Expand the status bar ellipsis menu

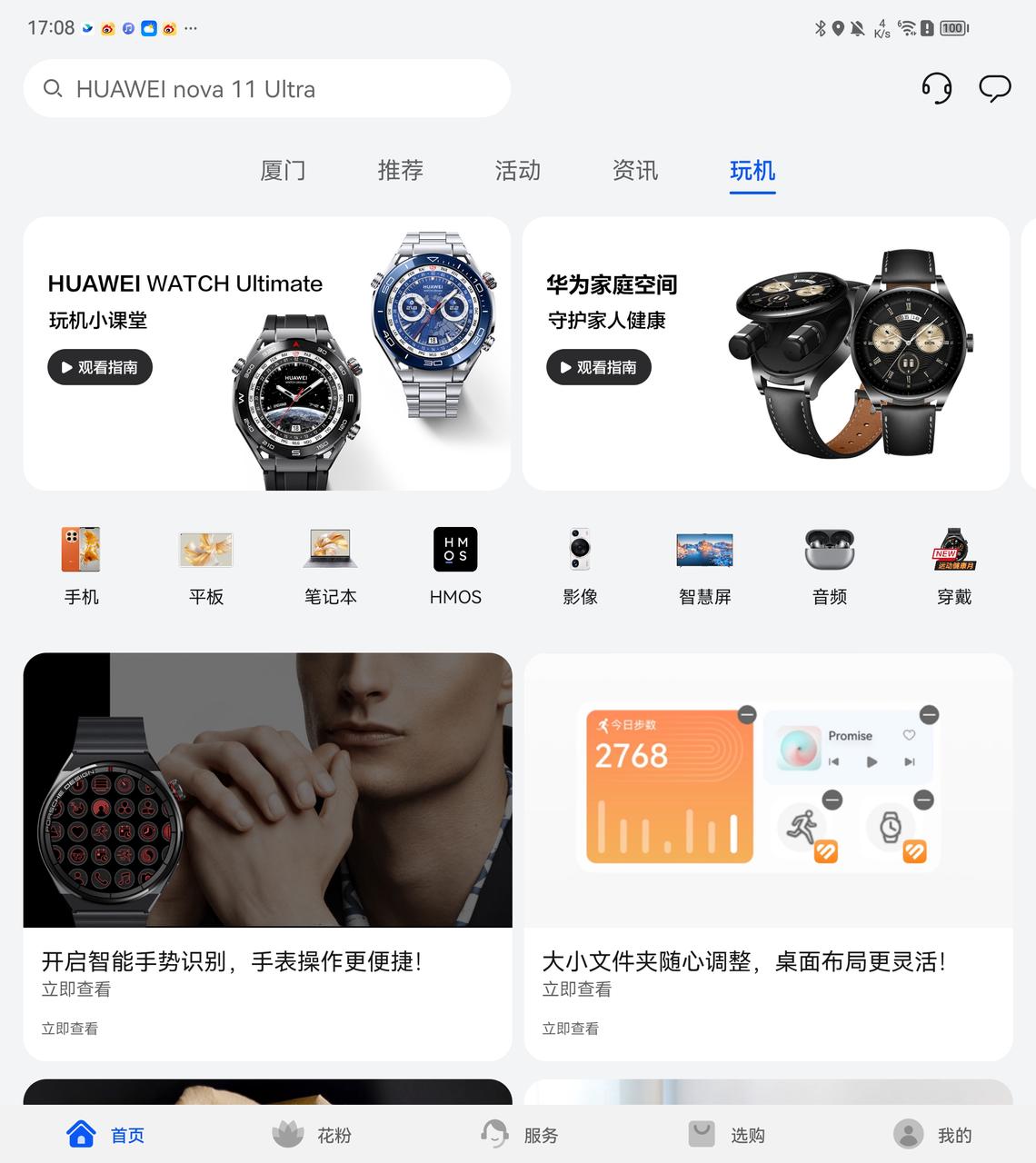(x=190, y=28)
